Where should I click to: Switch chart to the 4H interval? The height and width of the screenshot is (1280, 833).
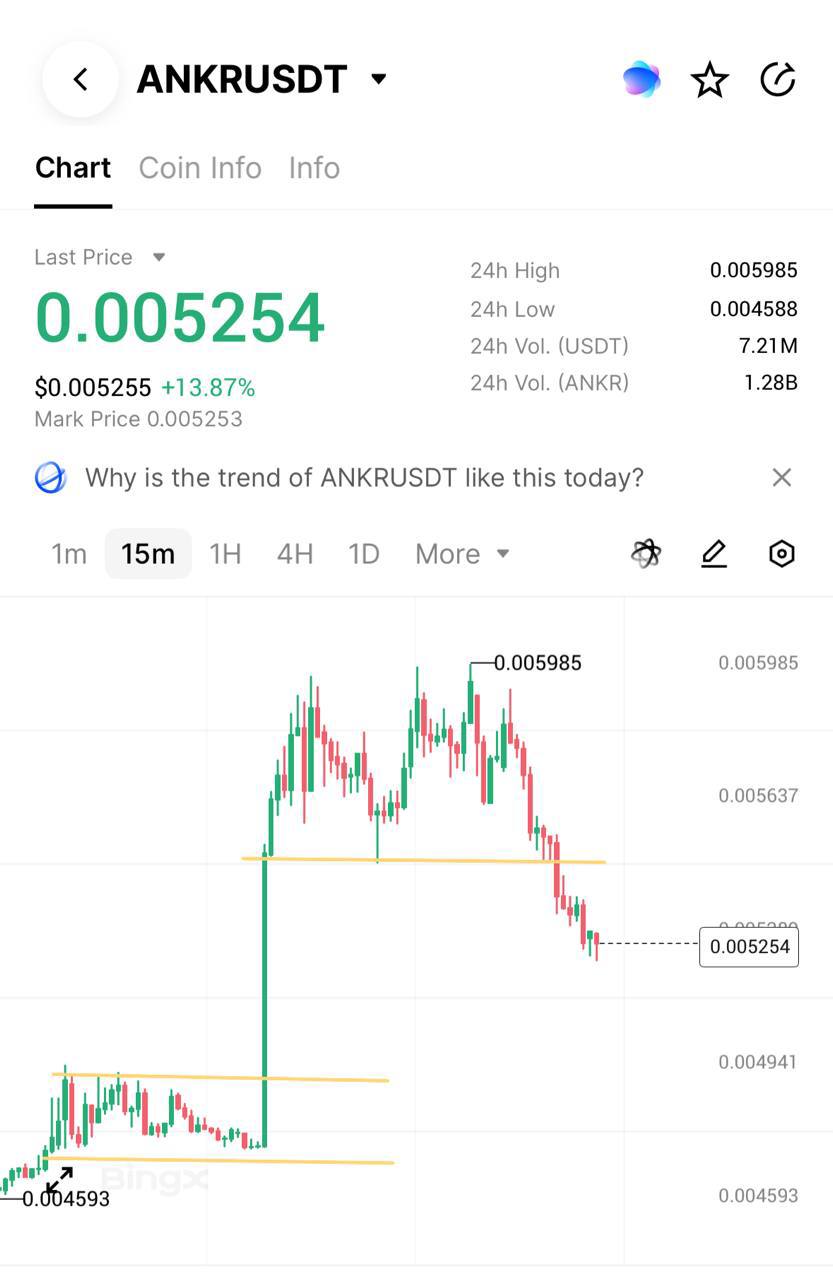295,554
